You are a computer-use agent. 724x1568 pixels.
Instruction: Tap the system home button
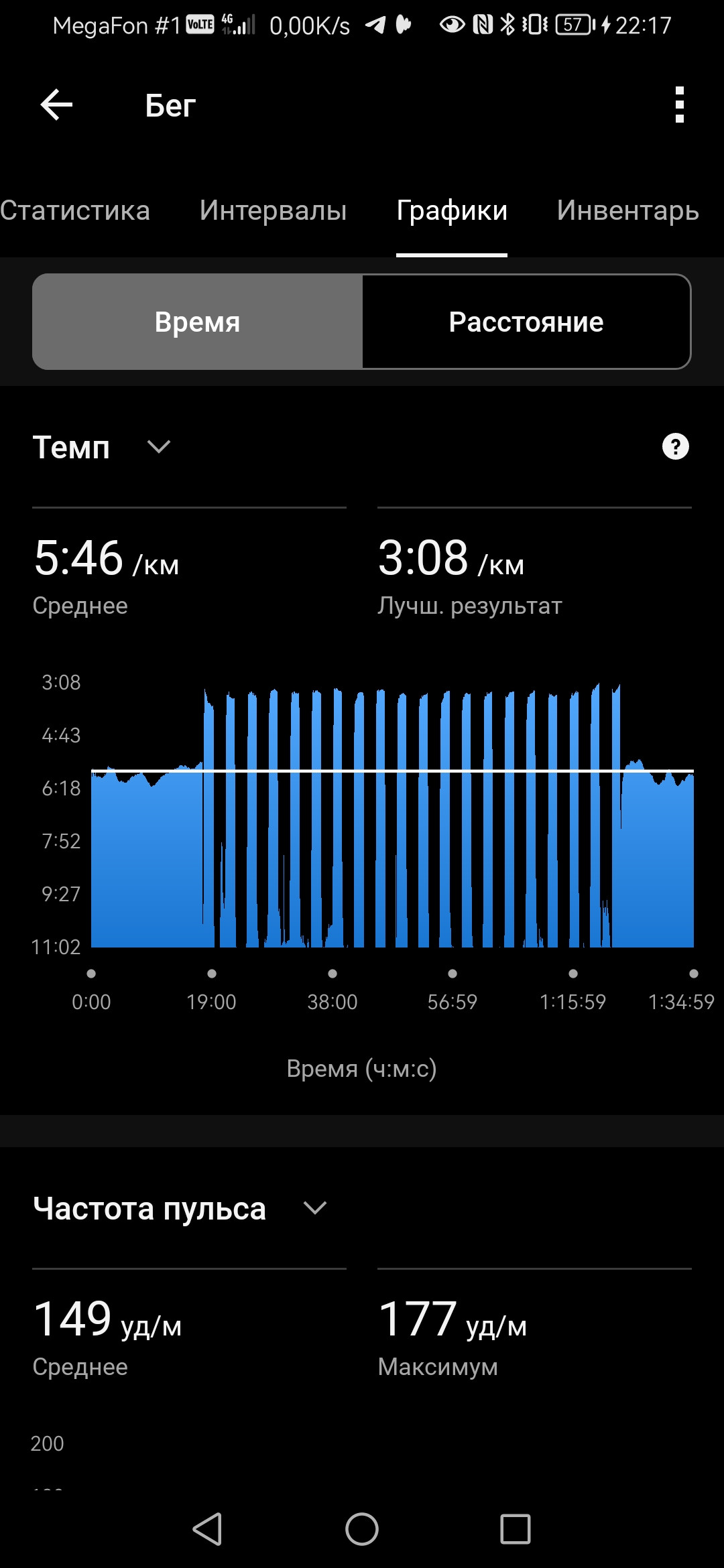point(362,1529)
